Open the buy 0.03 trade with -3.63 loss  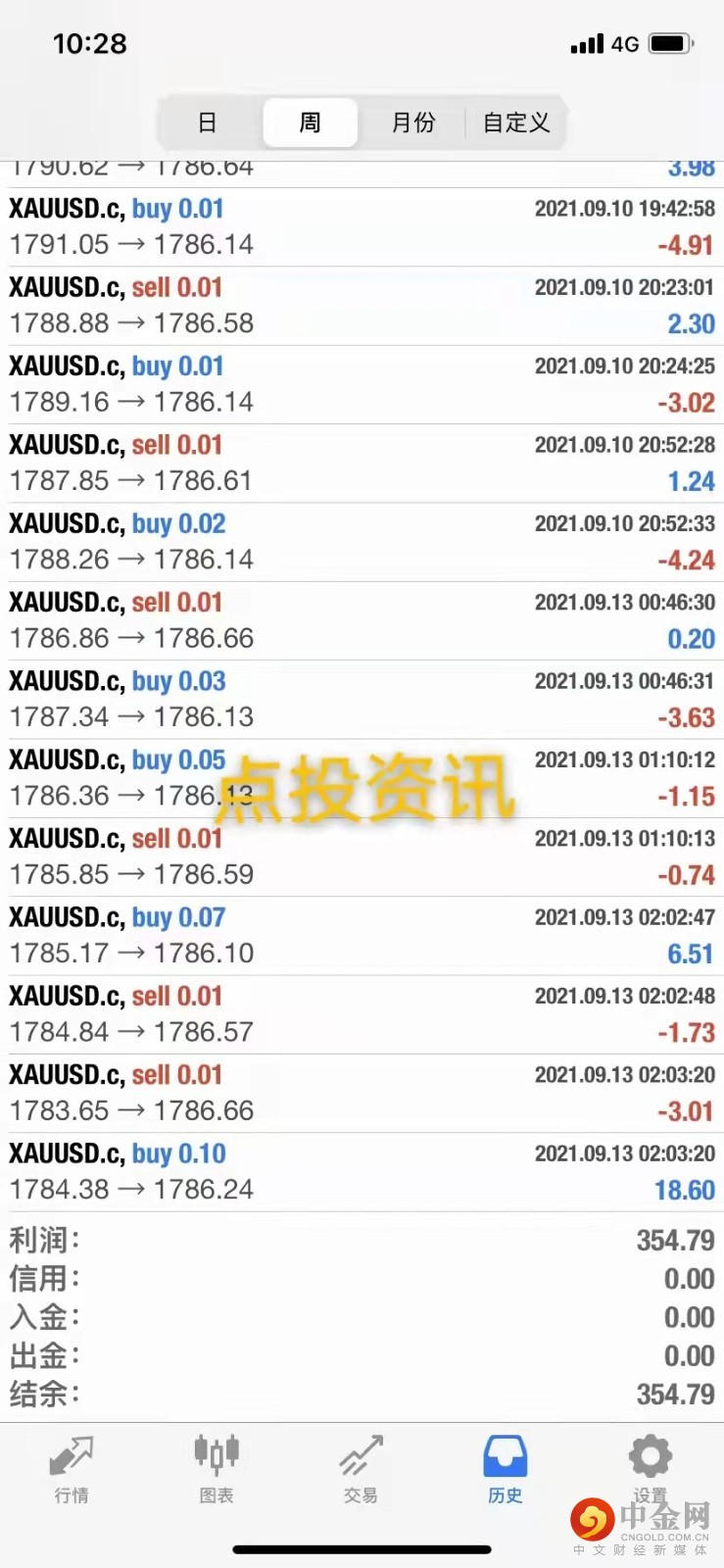[x=362, y=700]
